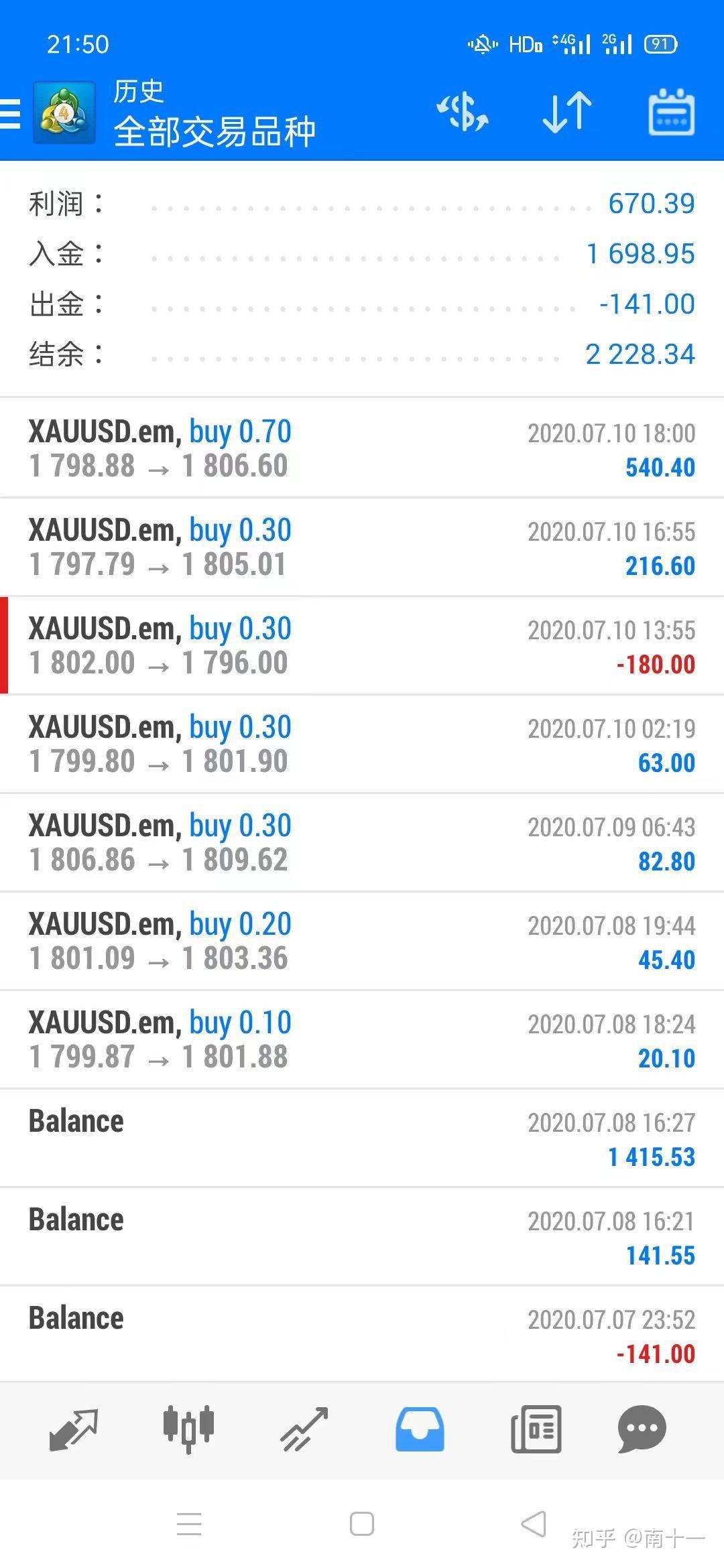
Task: Open the symbol filter dollar icon
Action: [x=463, y=112]
